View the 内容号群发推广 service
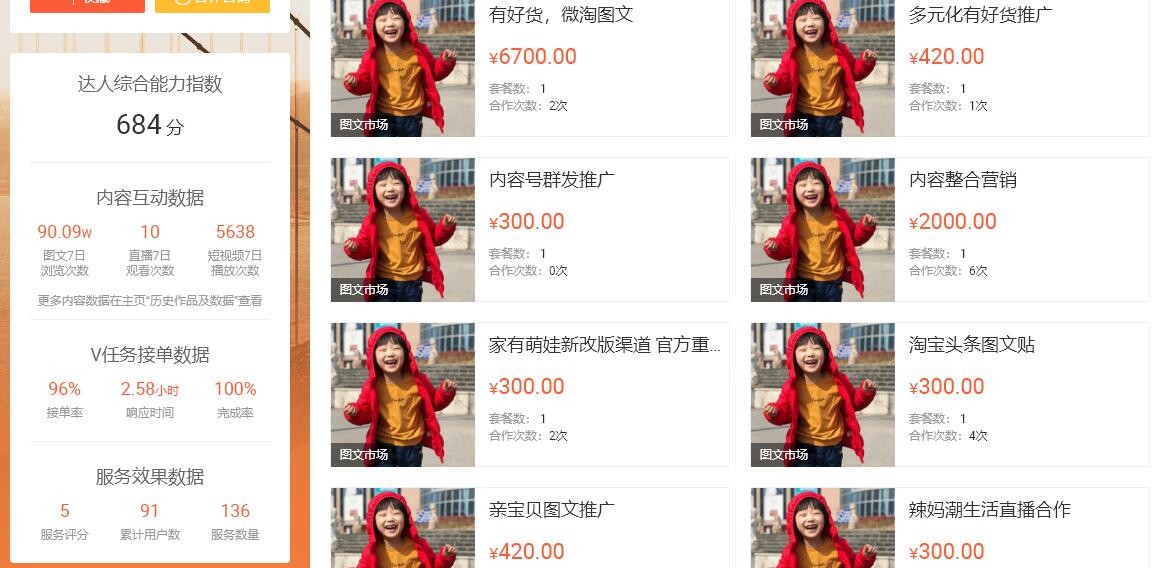Image resolution: width=1165 pixels, height=568 pixels. click(552, 180)
